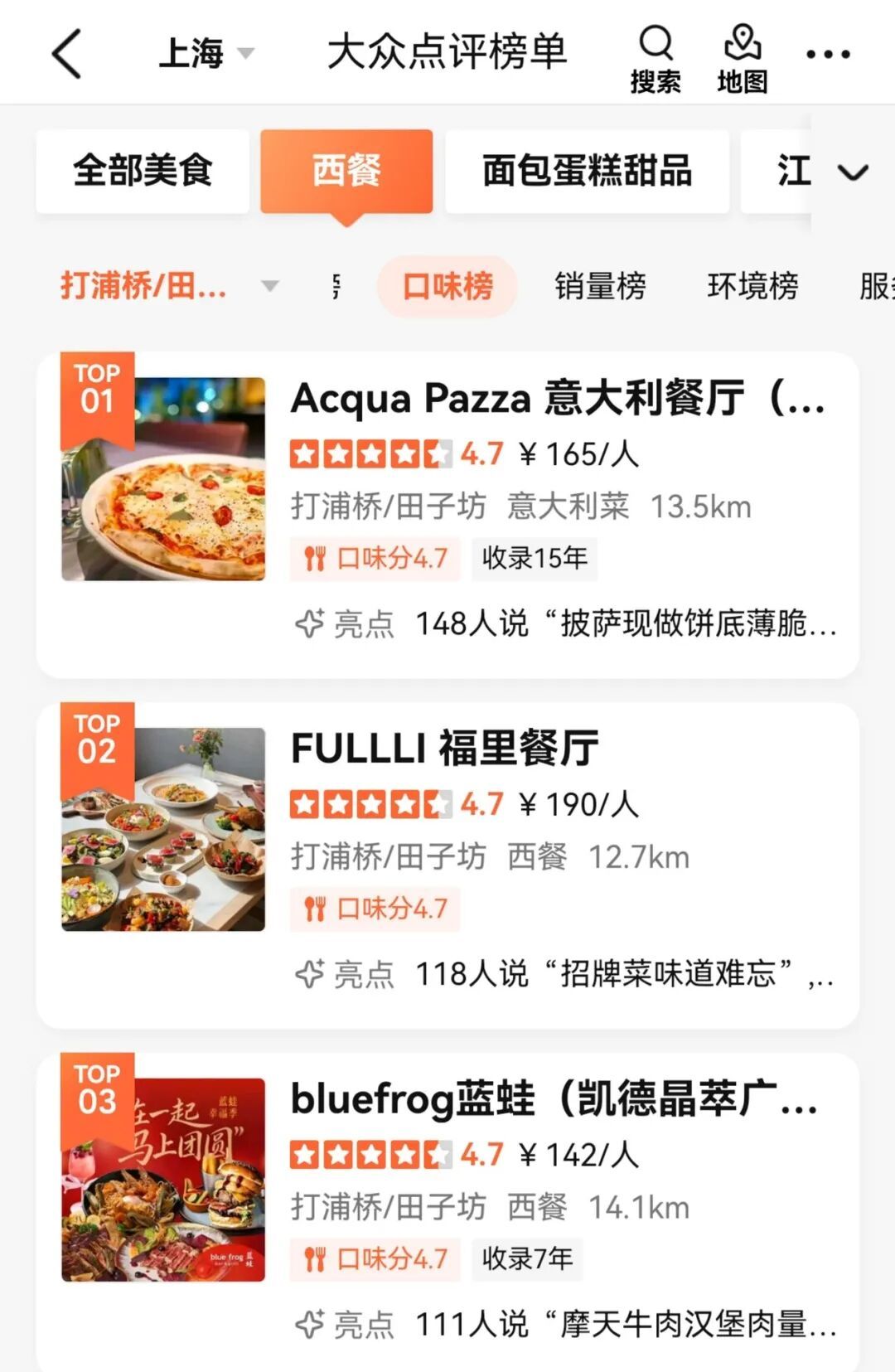
Task: Switch to the 环境榜 ranking
Action: (752, 286)
